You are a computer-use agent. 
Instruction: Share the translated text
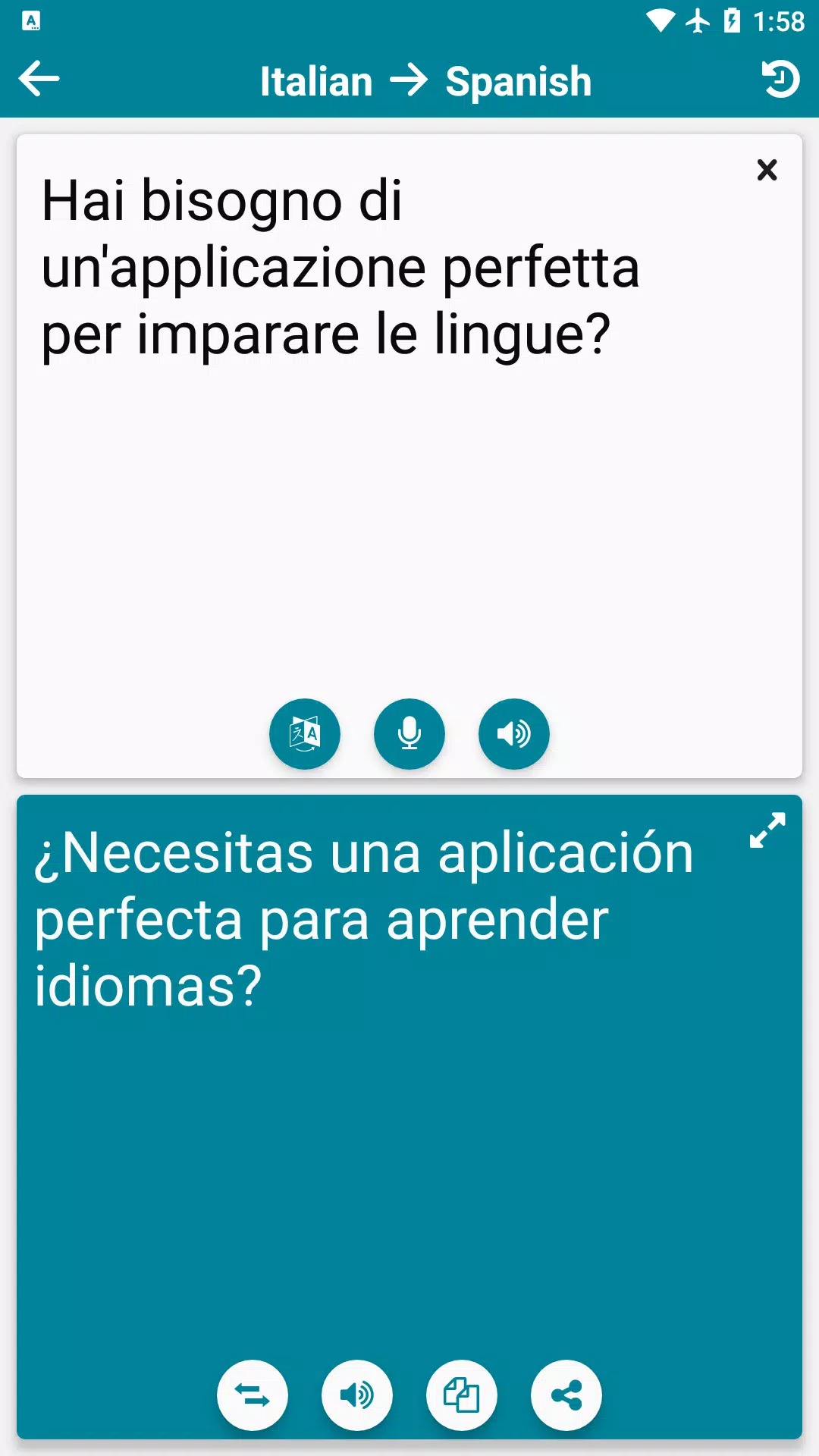(566, 1395)
